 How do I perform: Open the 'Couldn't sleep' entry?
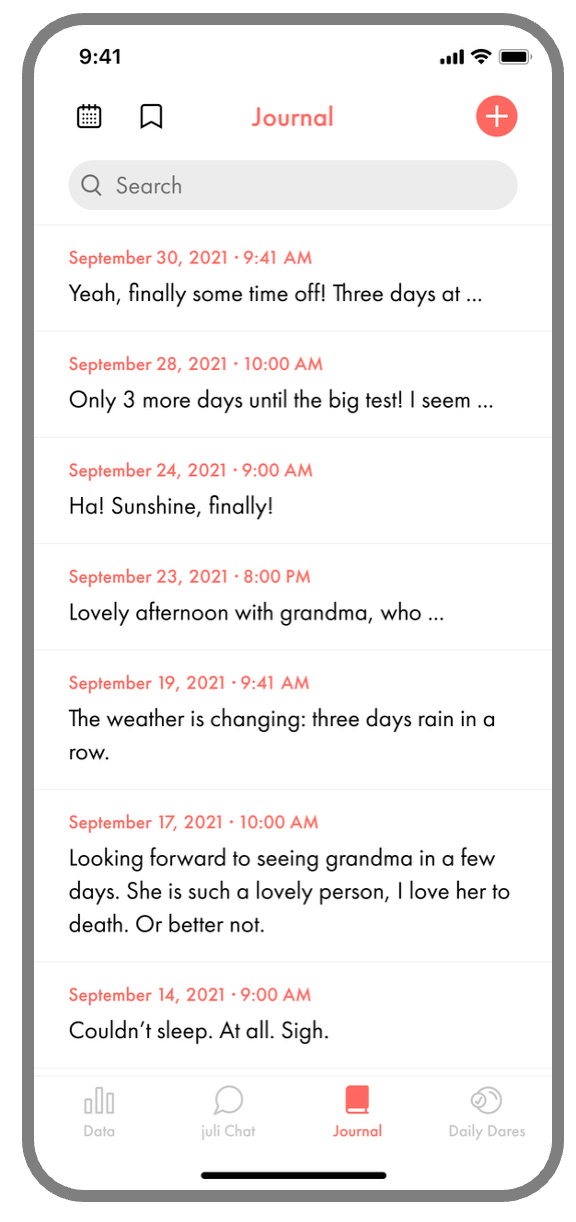[293, 1014]
